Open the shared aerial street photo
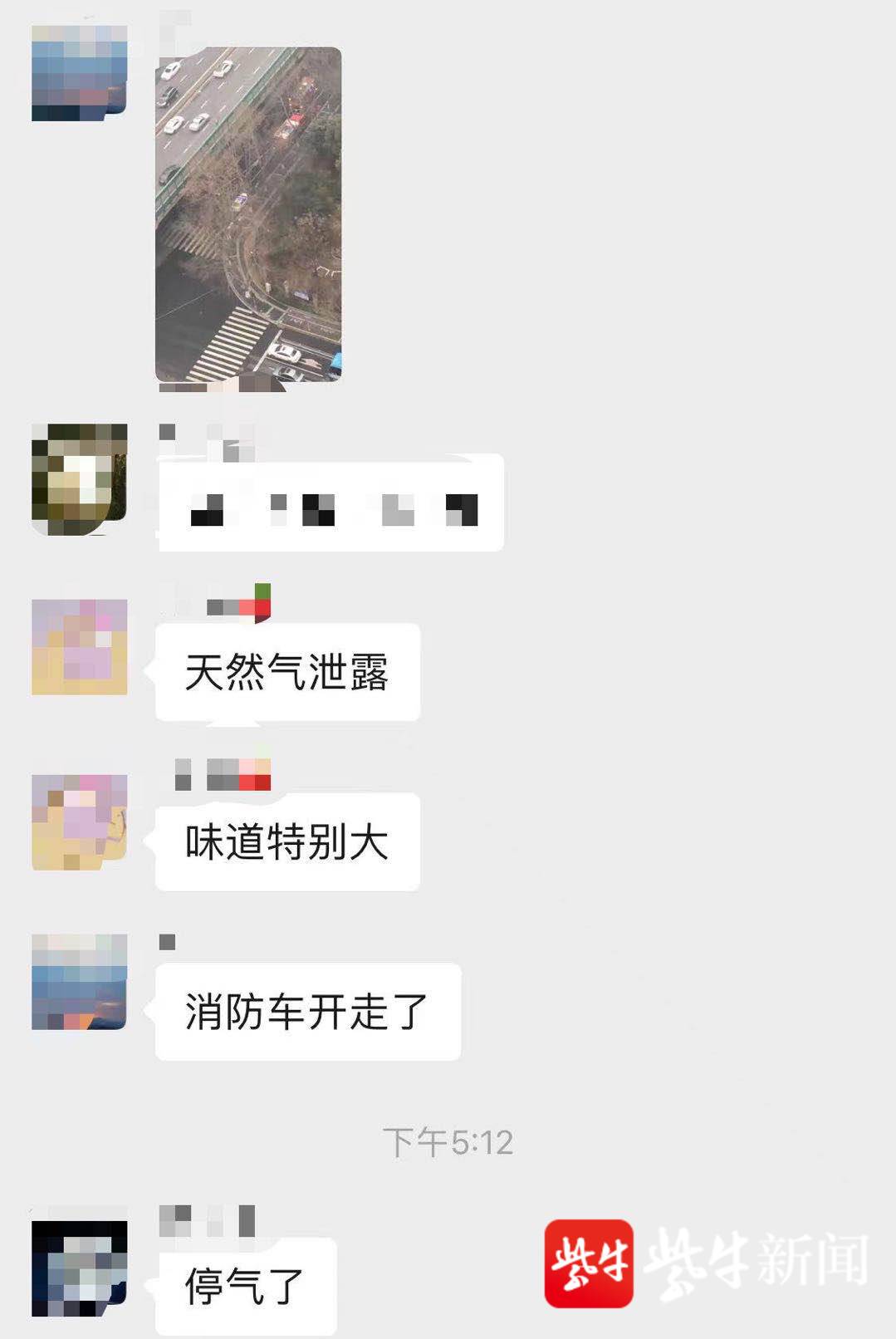Image resolution: width=896 pixels, height=1339 pixels. click(248, 214)
